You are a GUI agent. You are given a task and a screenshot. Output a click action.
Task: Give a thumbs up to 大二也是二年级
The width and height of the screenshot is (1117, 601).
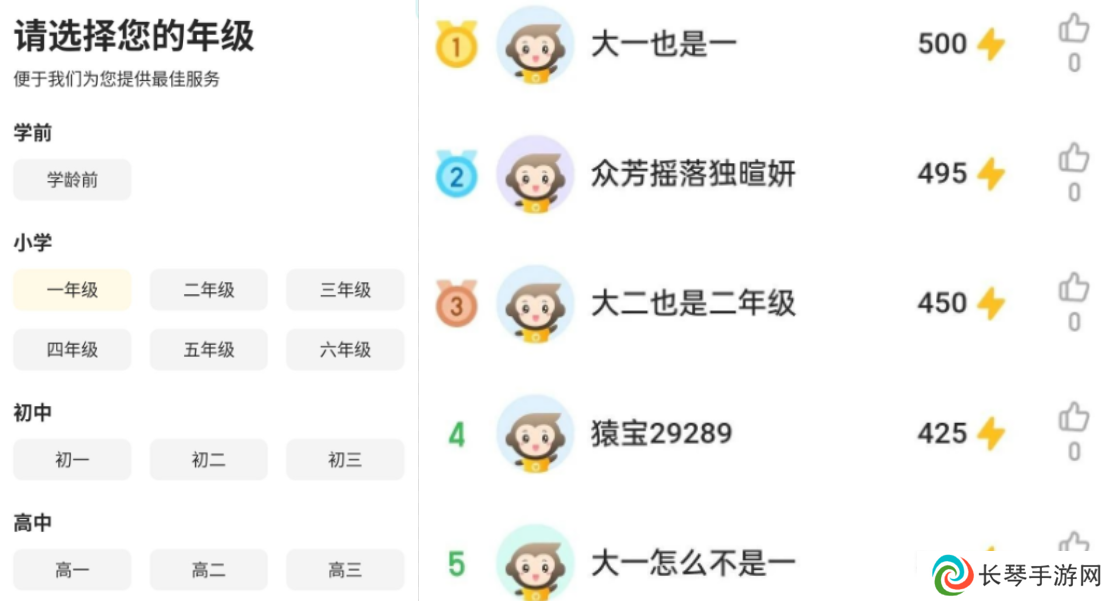[1074, 288]
